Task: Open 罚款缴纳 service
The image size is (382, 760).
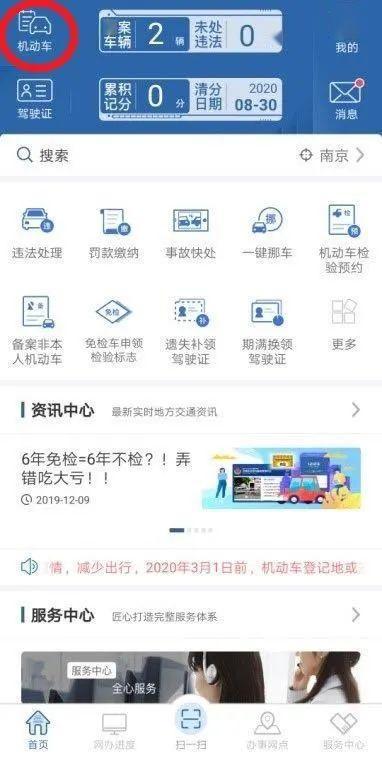Action: click(114, 232)
